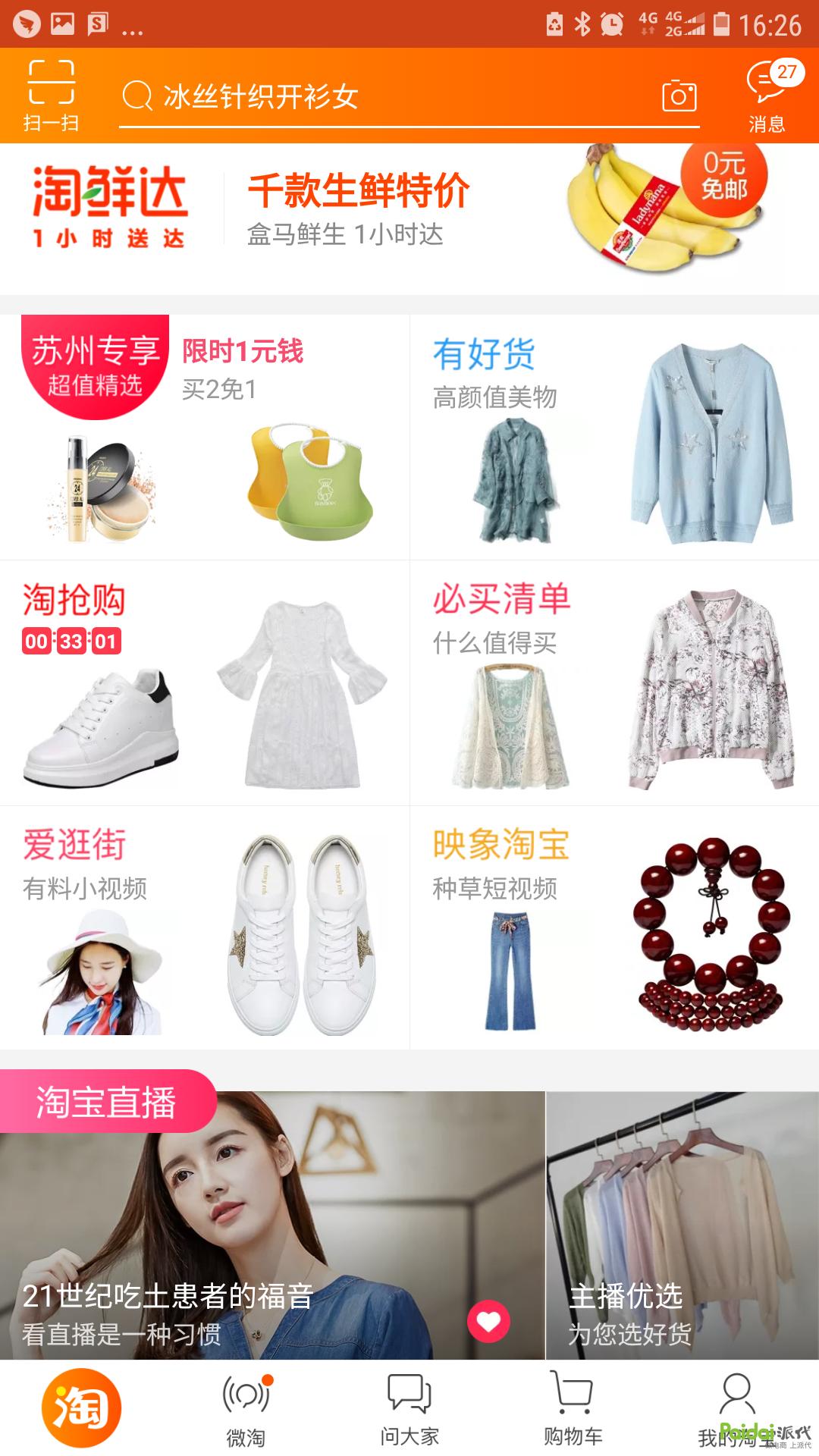819x1456 pixels.
Task: Open 千款生鲜特价 promotion
Action: [360, 193]
